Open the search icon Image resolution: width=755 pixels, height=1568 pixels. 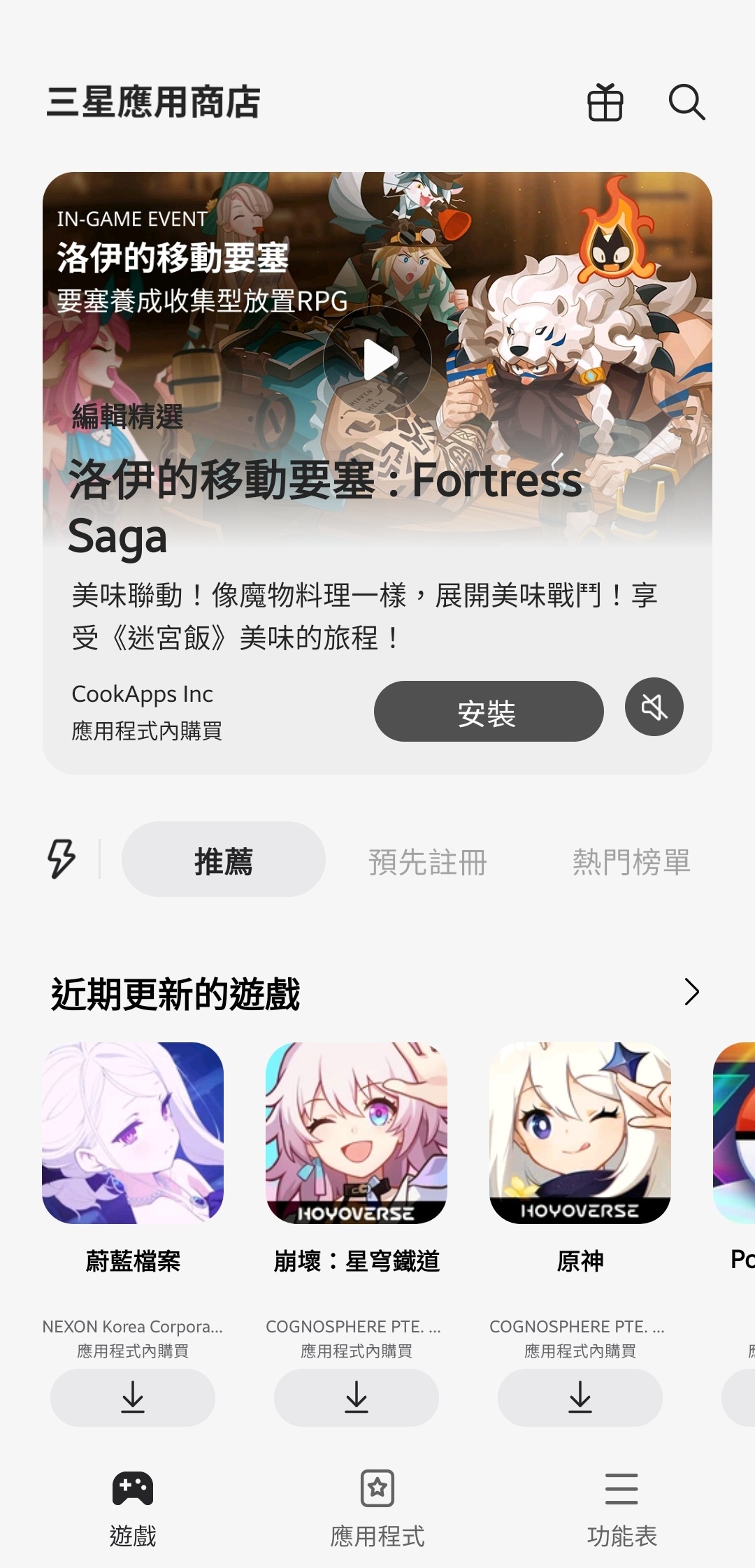(686, 103)
